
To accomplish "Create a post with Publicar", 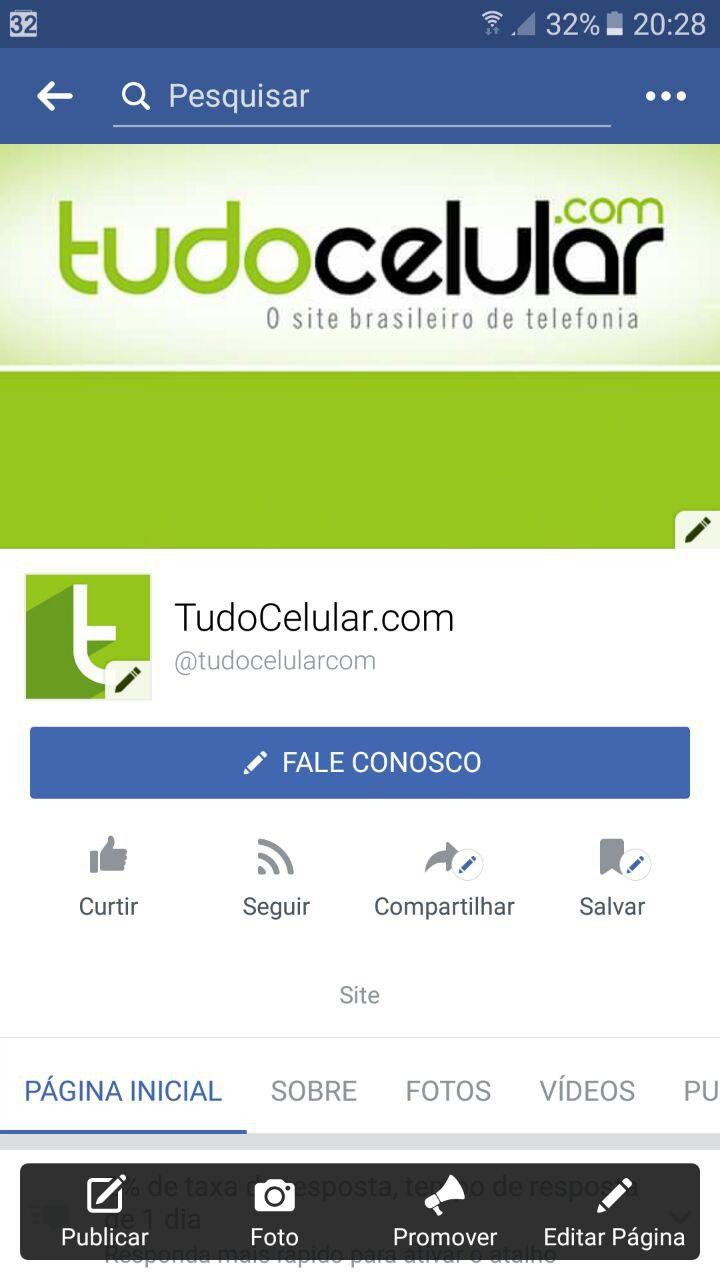I will point(105,1212).
